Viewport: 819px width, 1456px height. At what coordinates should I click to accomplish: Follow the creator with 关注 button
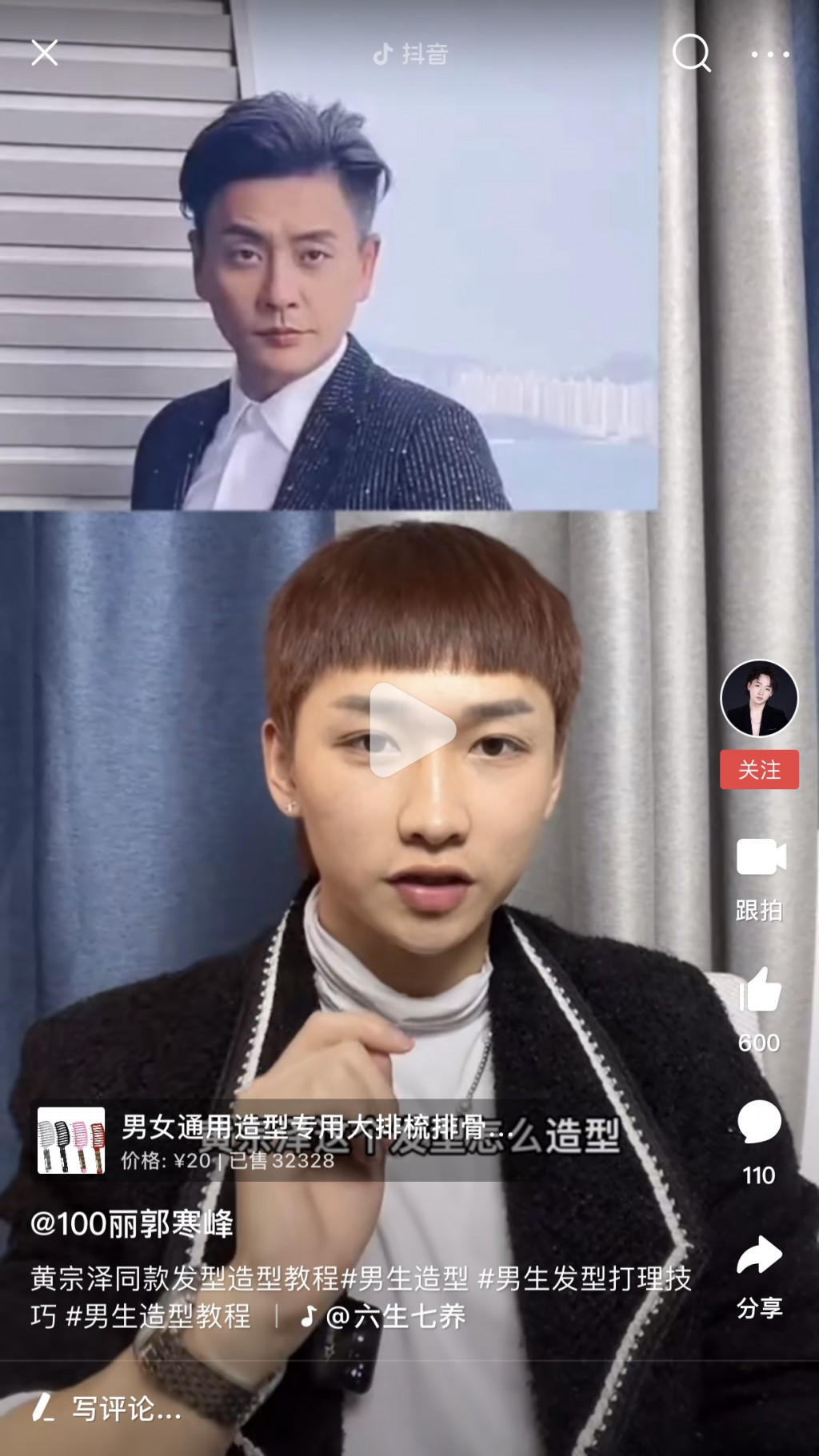759,770
